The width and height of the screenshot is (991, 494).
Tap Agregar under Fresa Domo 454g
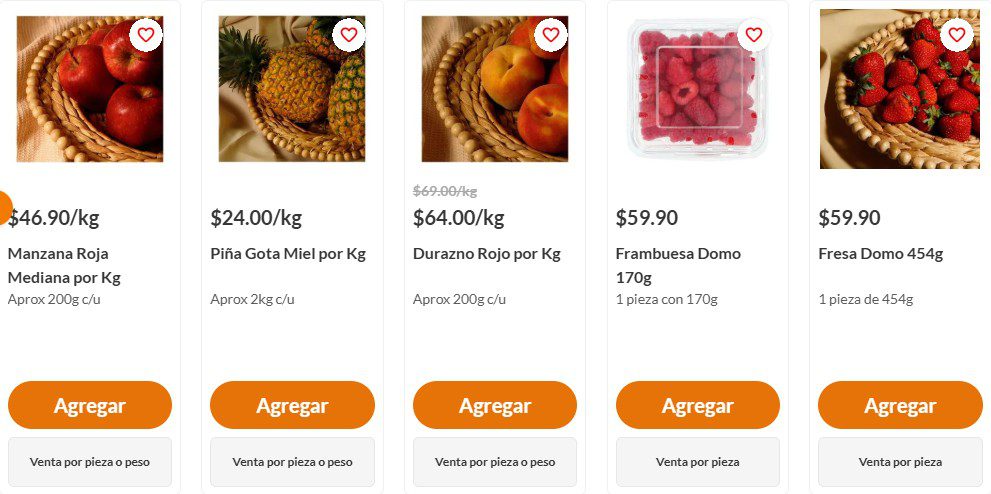pos(900,405)
